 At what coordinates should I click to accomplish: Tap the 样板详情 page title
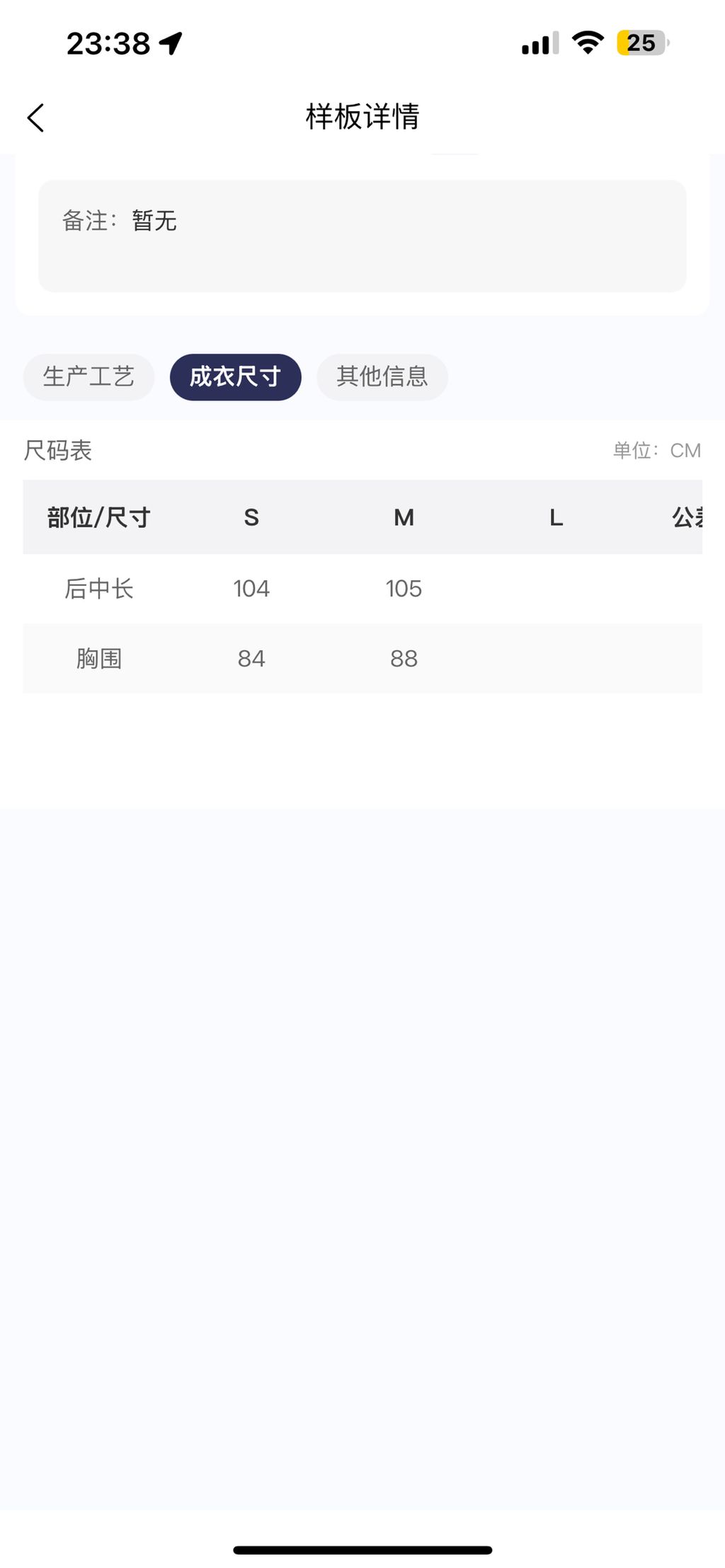click(362, 117)
